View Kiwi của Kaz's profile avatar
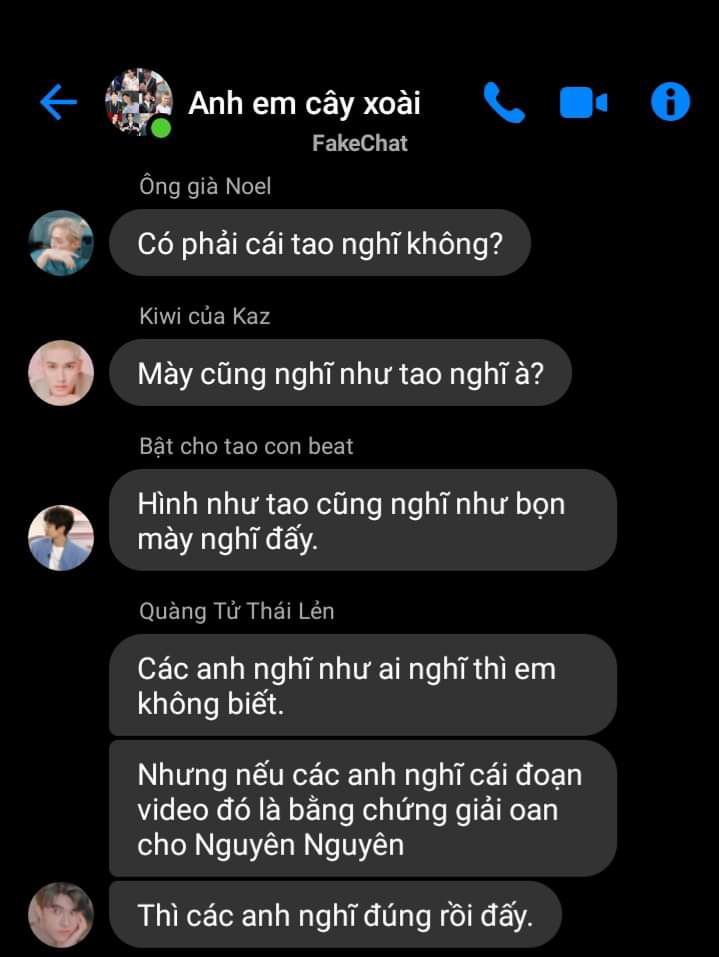 [x=61, y=373]
